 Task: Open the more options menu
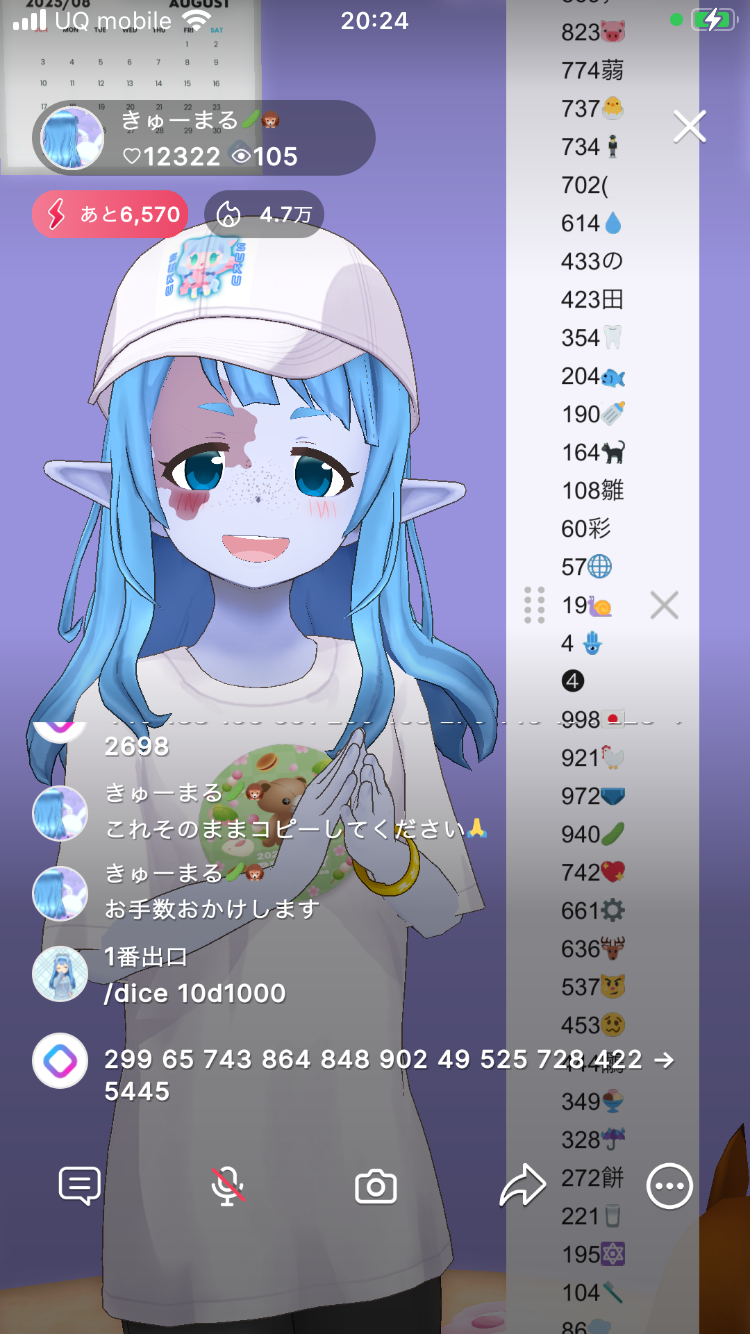click(x=669, y=1187)
